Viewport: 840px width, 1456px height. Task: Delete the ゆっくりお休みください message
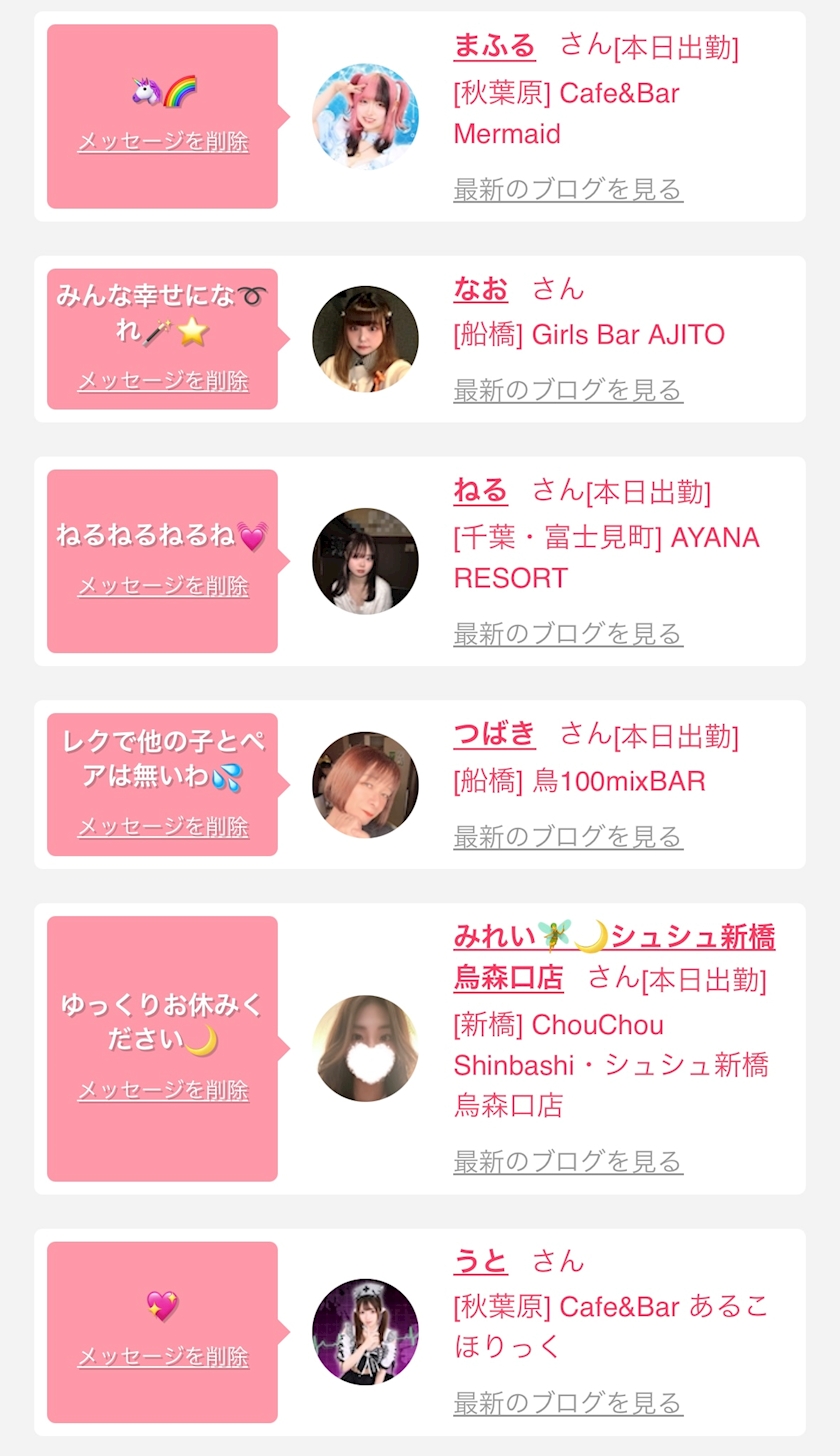(x=163, y=1090)
